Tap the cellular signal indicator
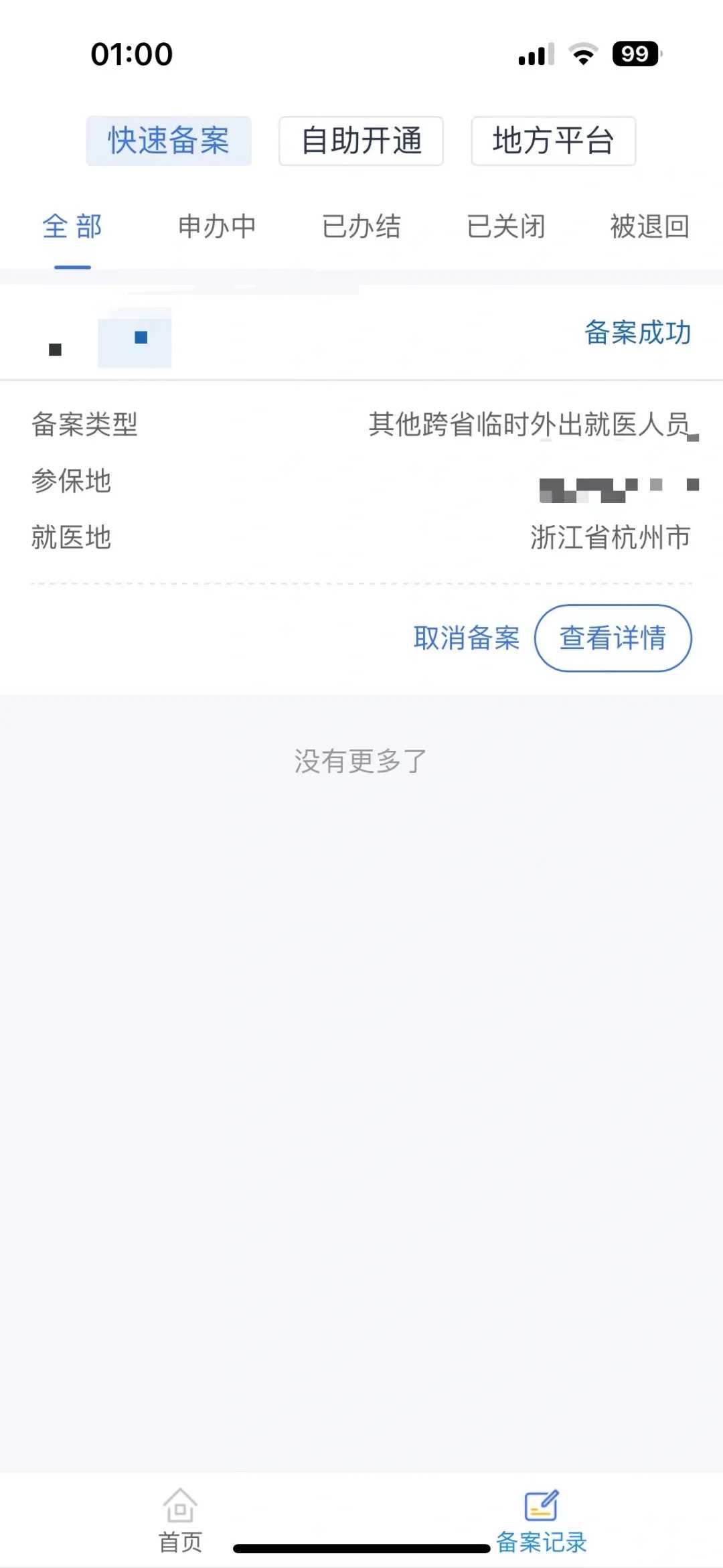 click(534, 56)
